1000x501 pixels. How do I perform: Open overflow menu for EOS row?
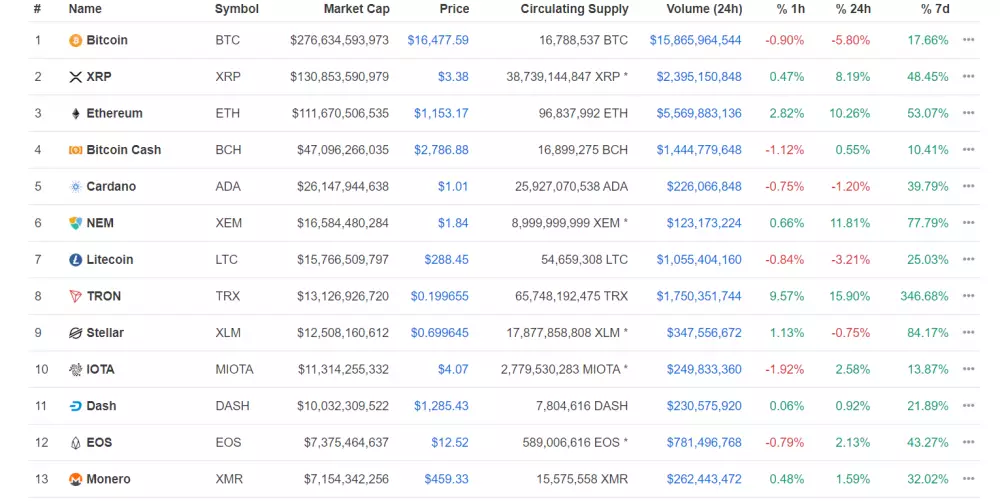click(x=968, y=443)
